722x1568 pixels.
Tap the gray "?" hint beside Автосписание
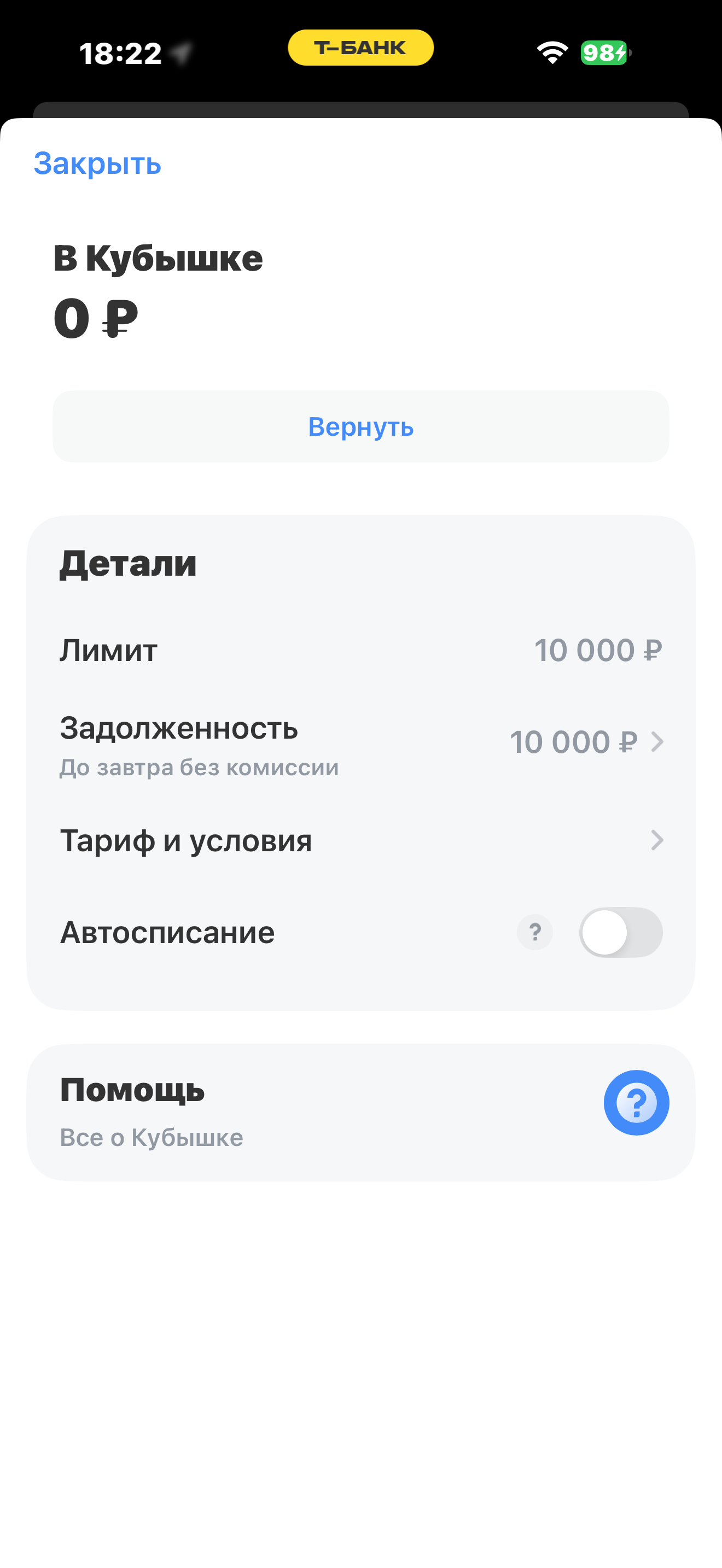pyautogui.click(x=534, y=932)
